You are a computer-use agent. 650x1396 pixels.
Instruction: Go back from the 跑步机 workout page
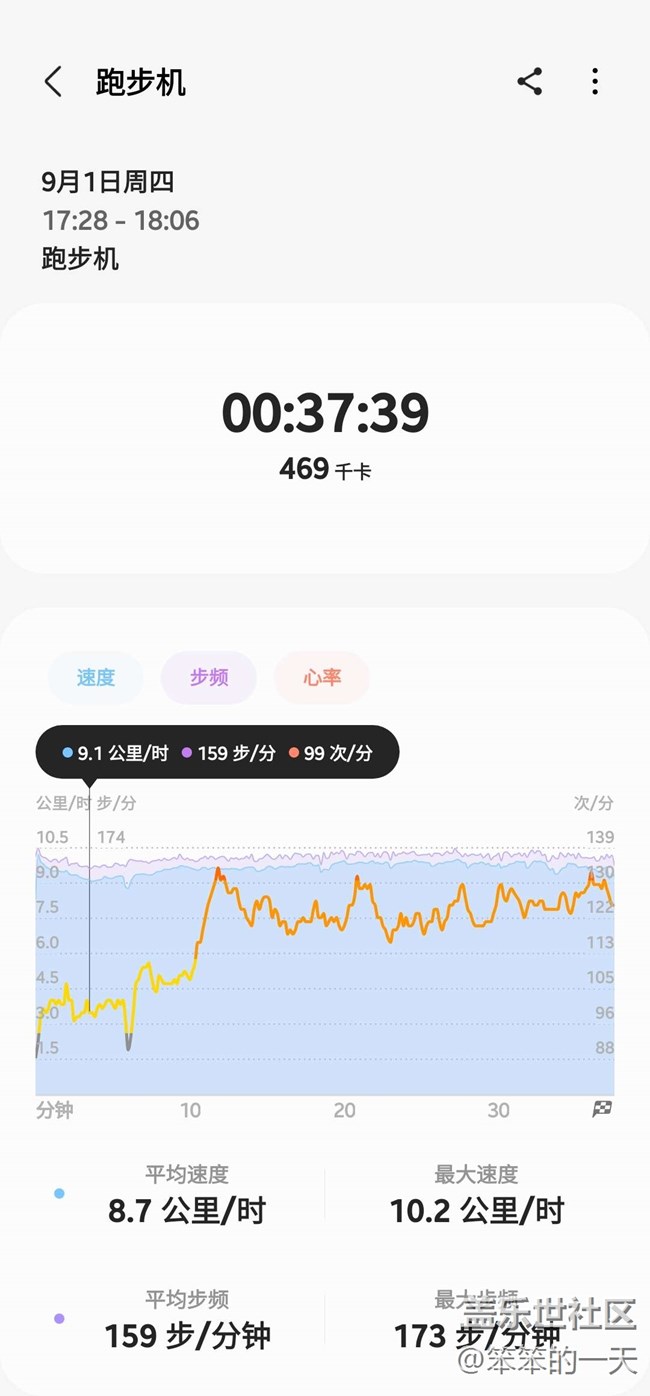54,82
